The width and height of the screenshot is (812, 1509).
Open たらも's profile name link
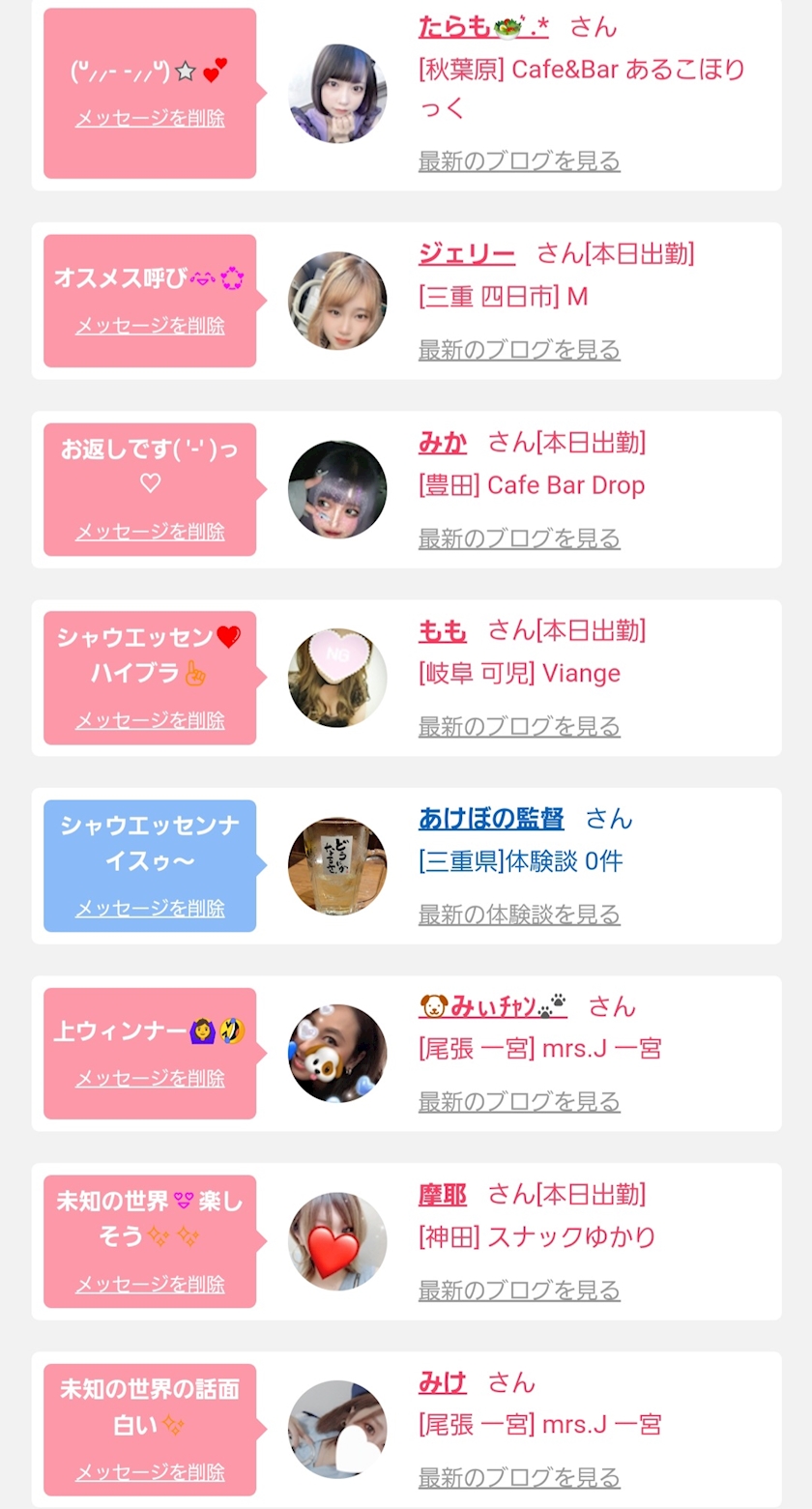[x=483, y=27]
